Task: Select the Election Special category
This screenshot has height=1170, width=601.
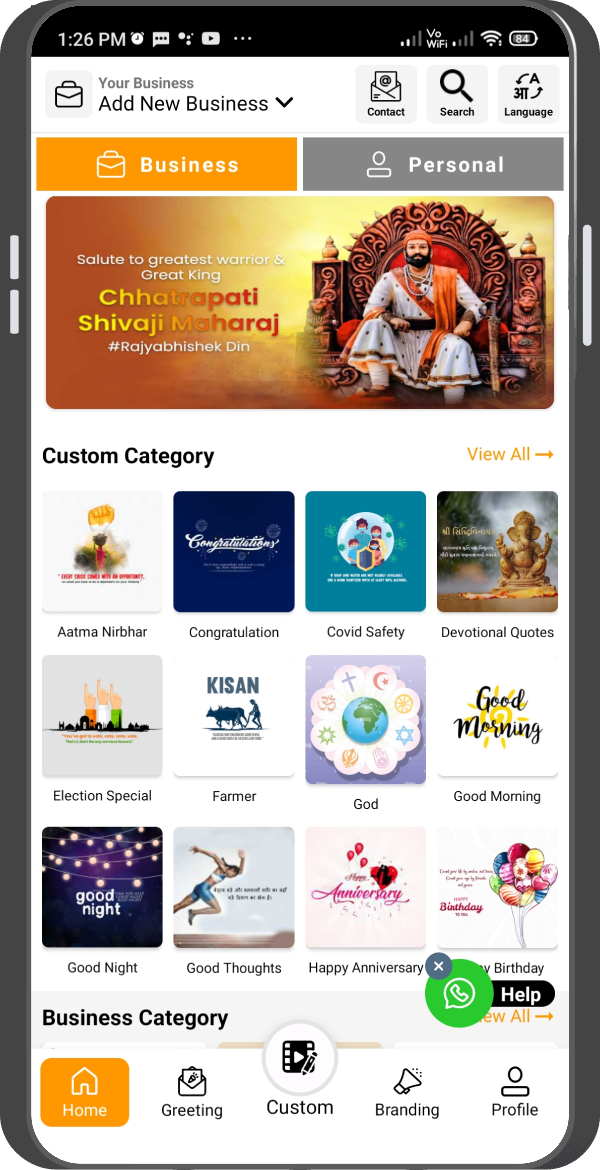Action: [102, 716]
